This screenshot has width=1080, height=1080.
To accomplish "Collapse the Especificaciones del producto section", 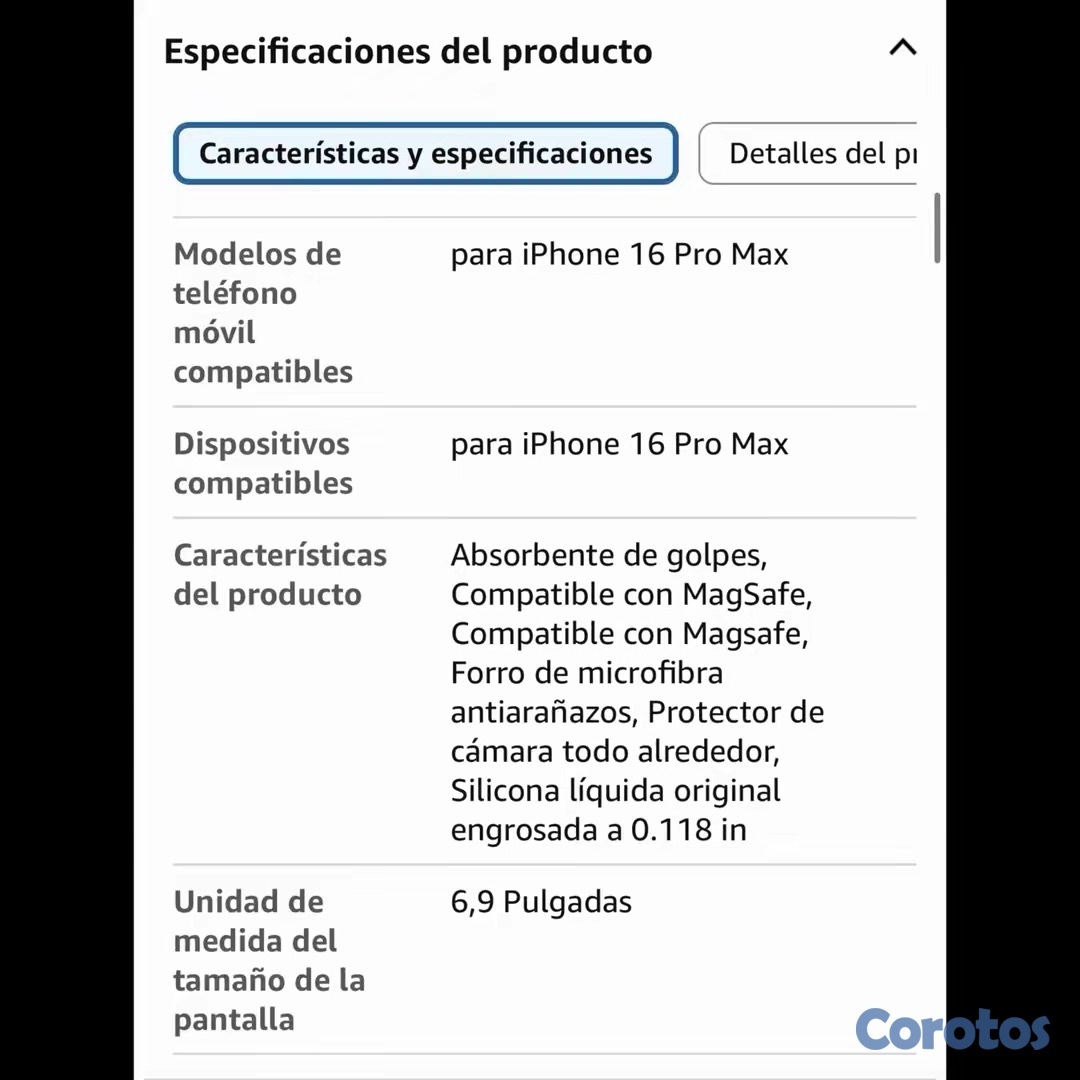I will (x=902, y=48).
